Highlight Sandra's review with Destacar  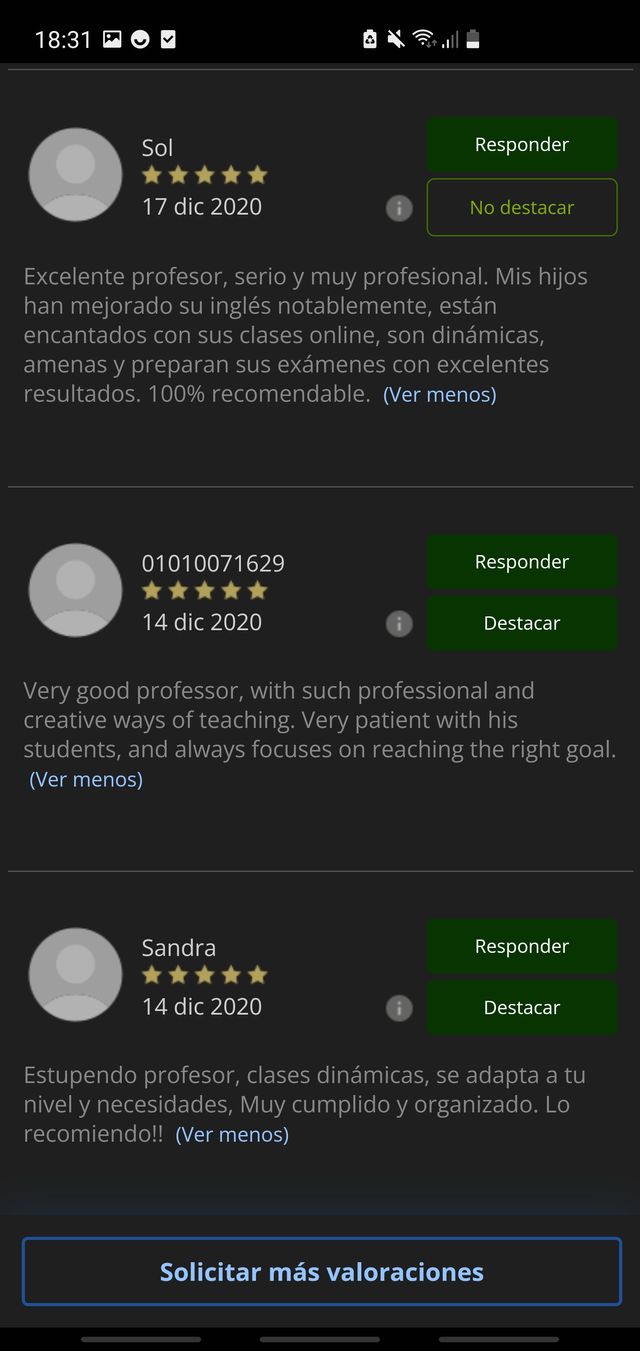(x=521, y=1008)
